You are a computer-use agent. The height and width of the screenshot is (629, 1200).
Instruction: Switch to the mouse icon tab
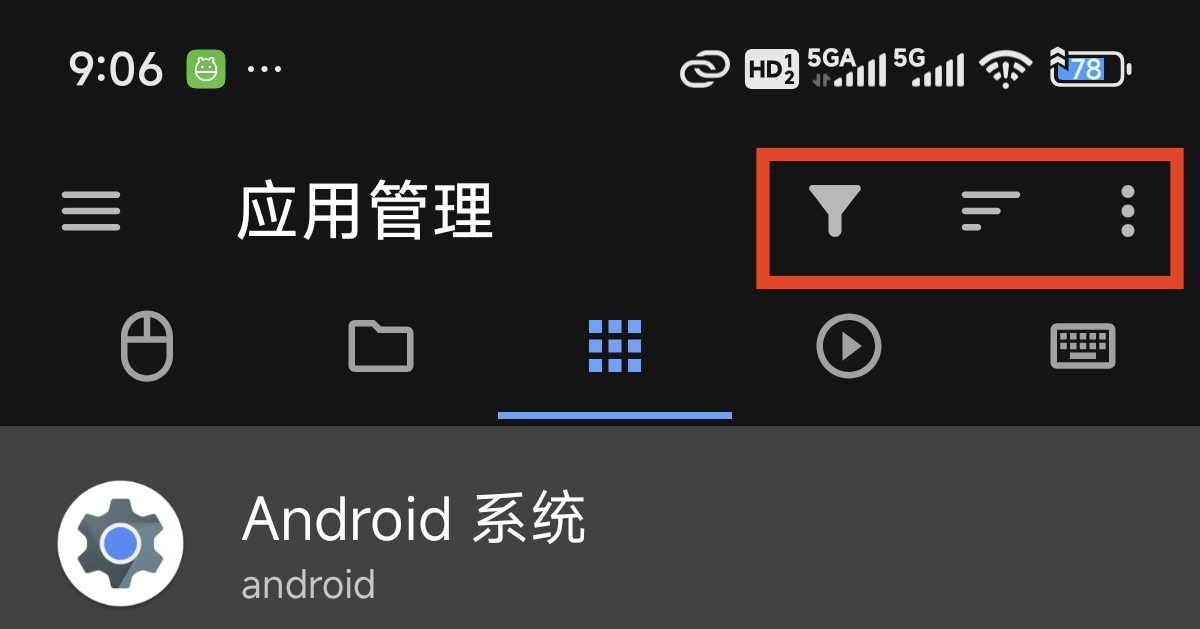147,347
